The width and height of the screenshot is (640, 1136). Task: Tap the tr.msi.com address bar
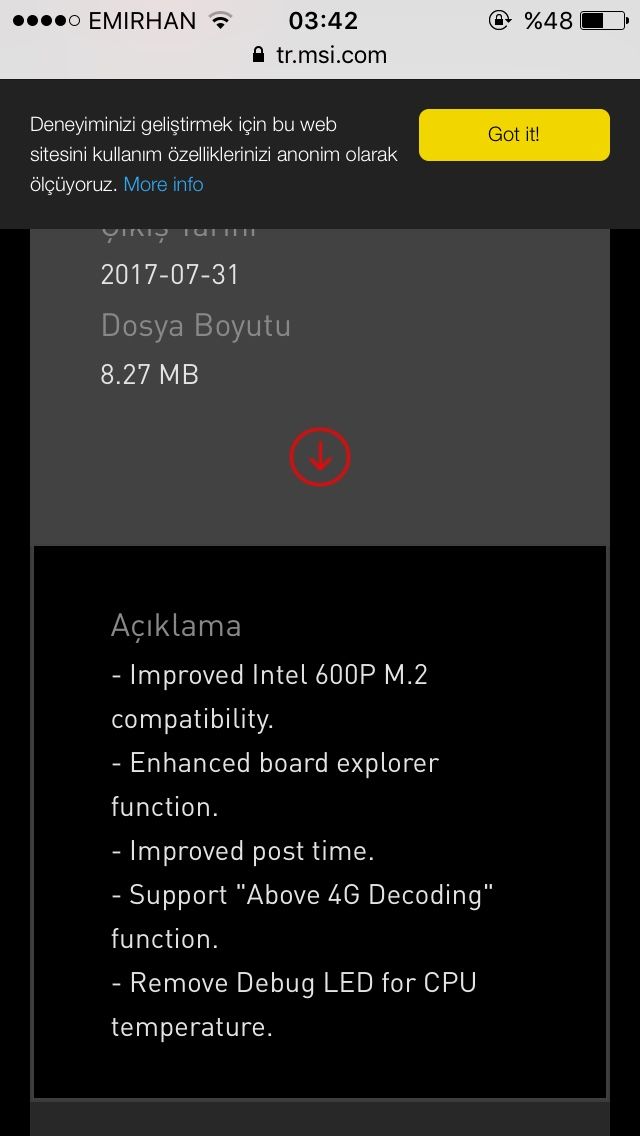[320, 55]
